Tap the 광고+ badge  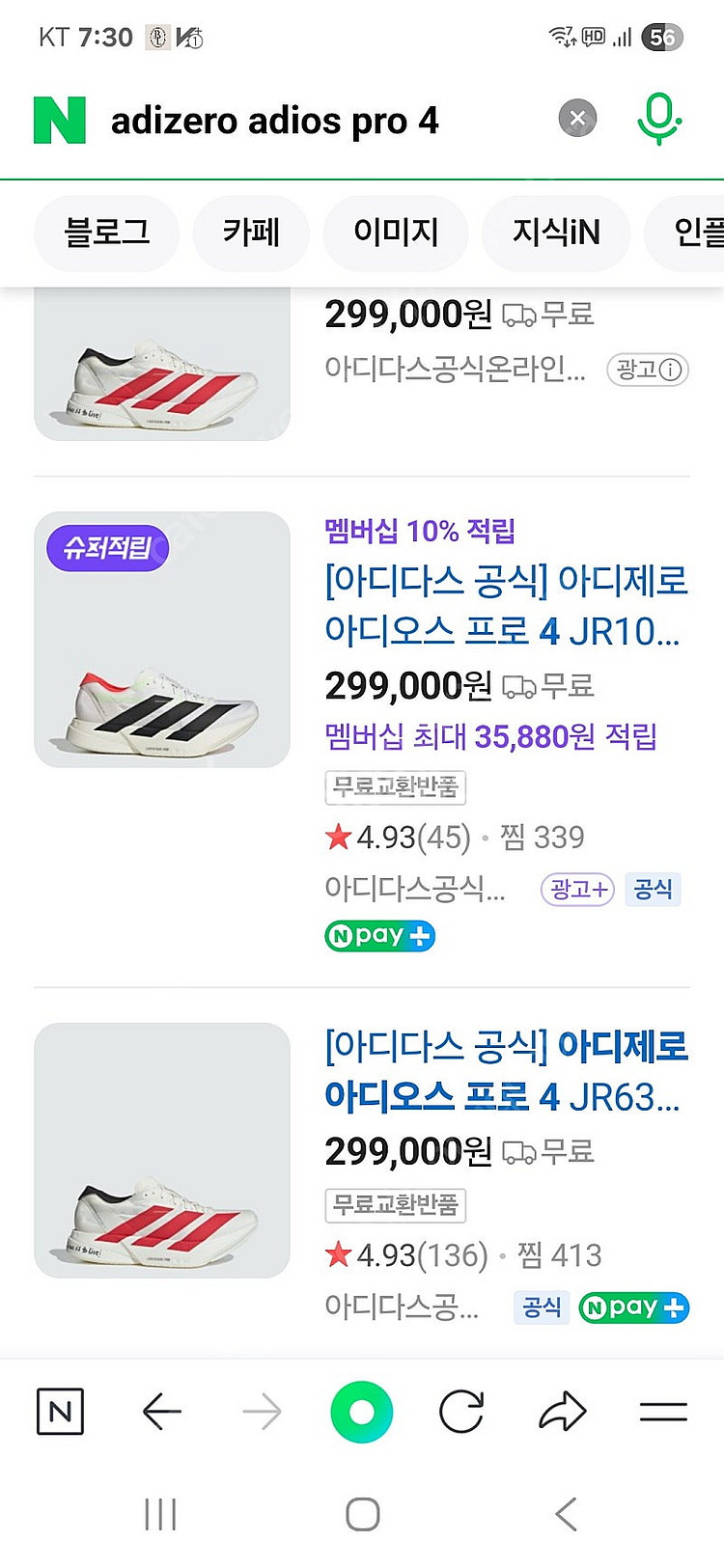pos(577,889)
